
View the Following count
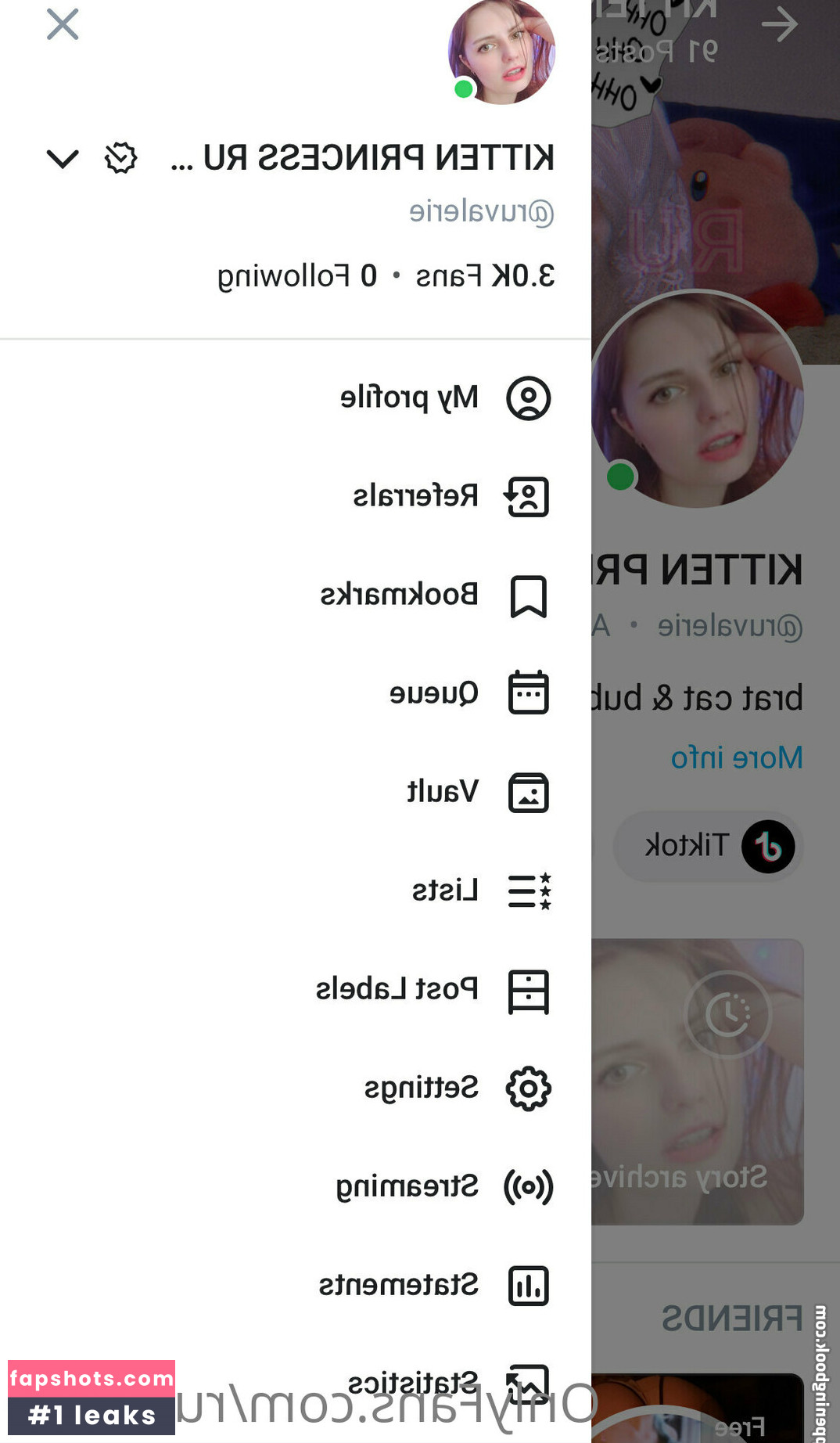297,277
